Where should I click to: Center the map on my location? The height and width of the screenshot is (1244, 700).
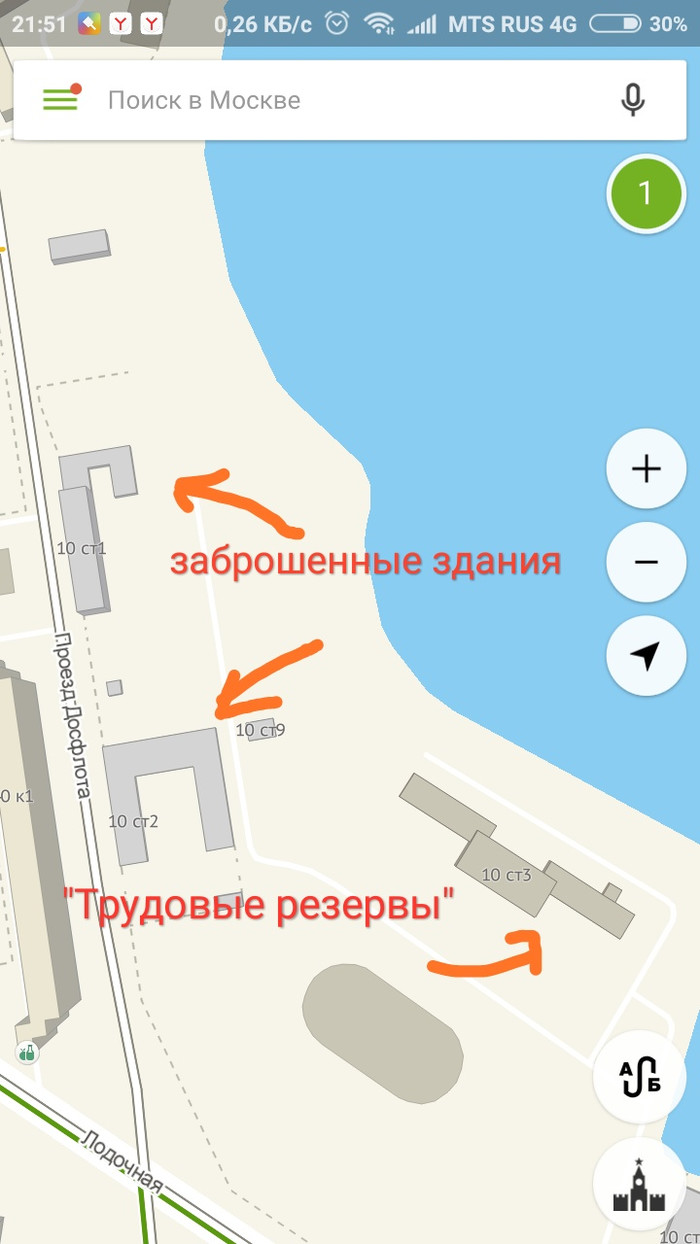[646, 656]
